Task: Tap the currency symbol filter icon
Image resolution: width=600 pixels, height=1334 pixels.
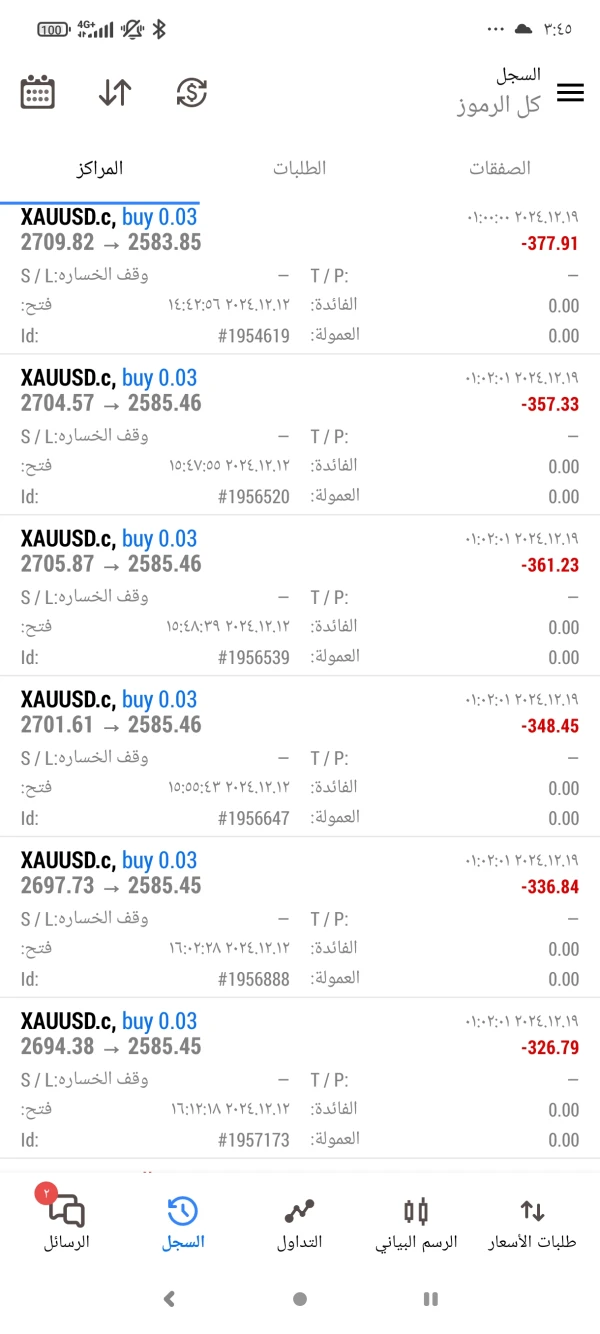Action: (x=191, y=93)
